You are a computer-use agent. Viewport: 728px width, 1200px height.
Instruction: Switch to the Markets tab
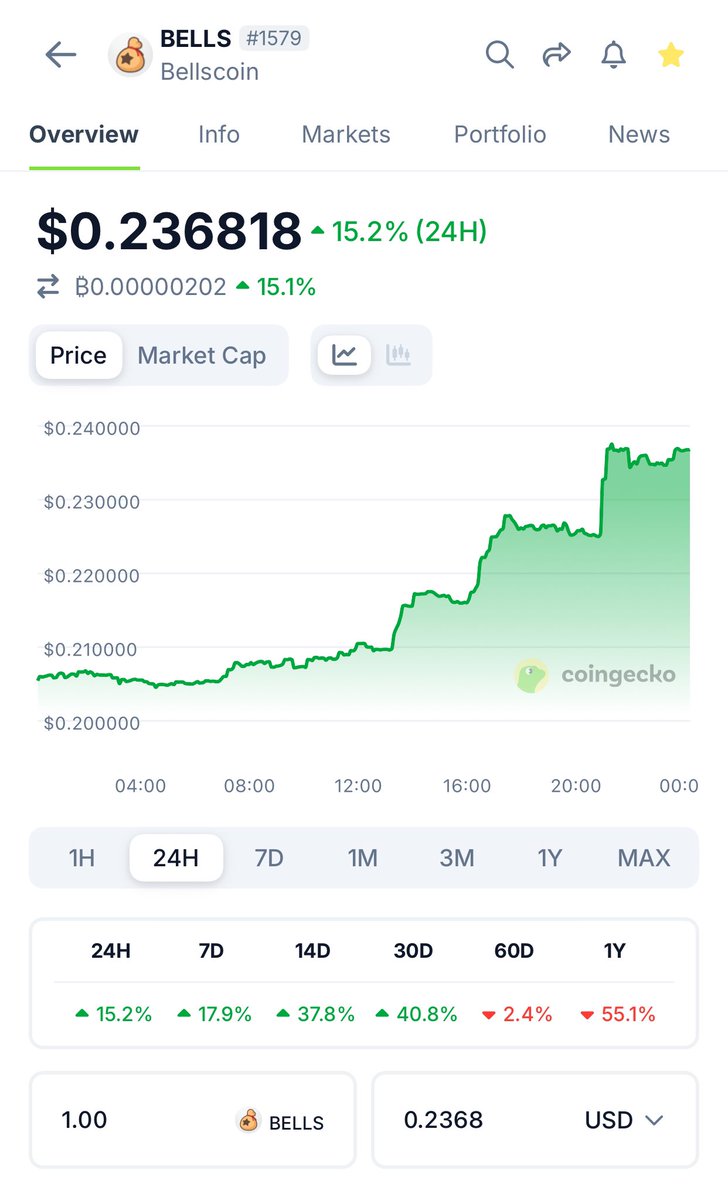tap(346, 134)
